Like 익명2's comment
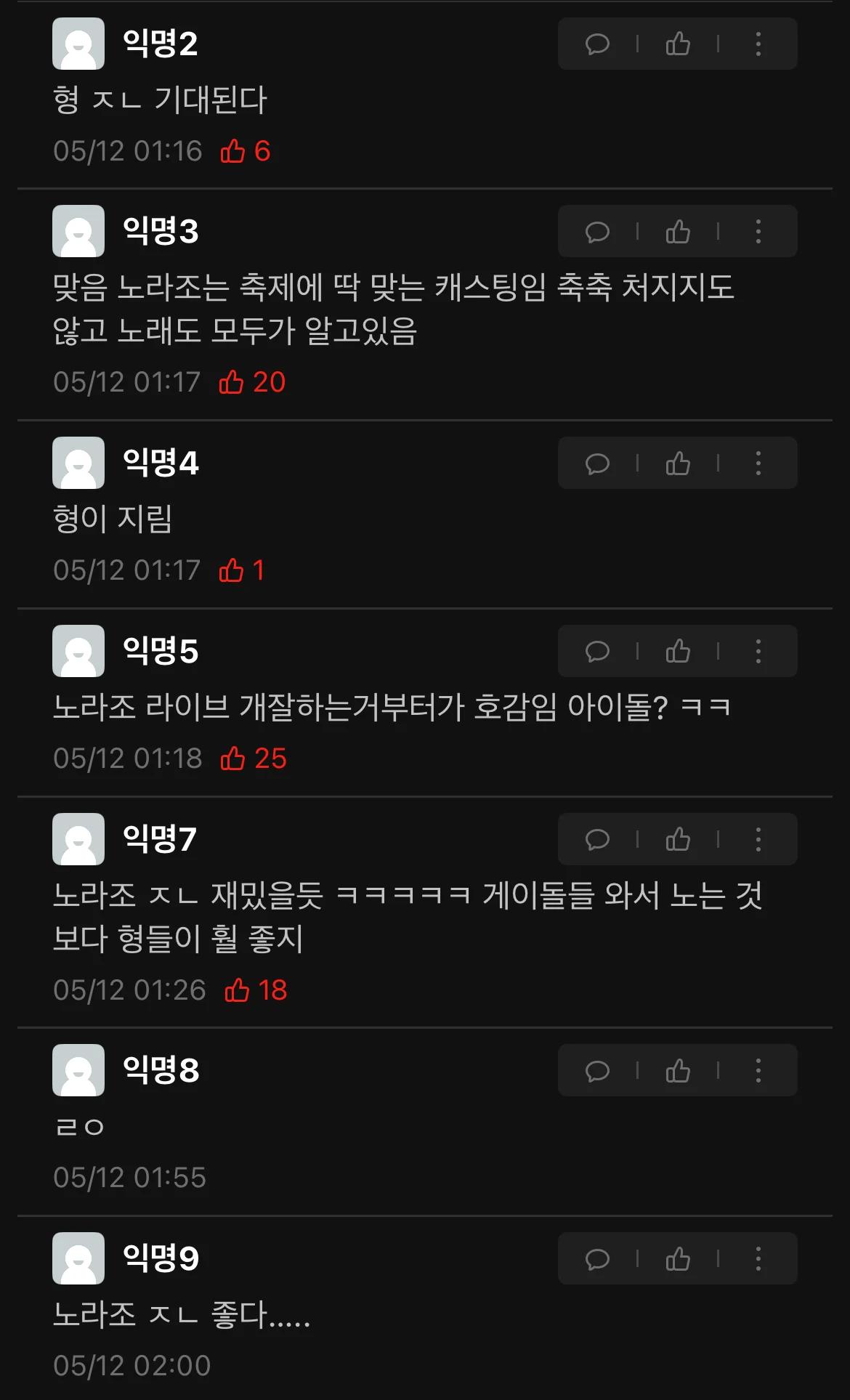This screenshot has height=1400, width=850. tap(678, 44)
